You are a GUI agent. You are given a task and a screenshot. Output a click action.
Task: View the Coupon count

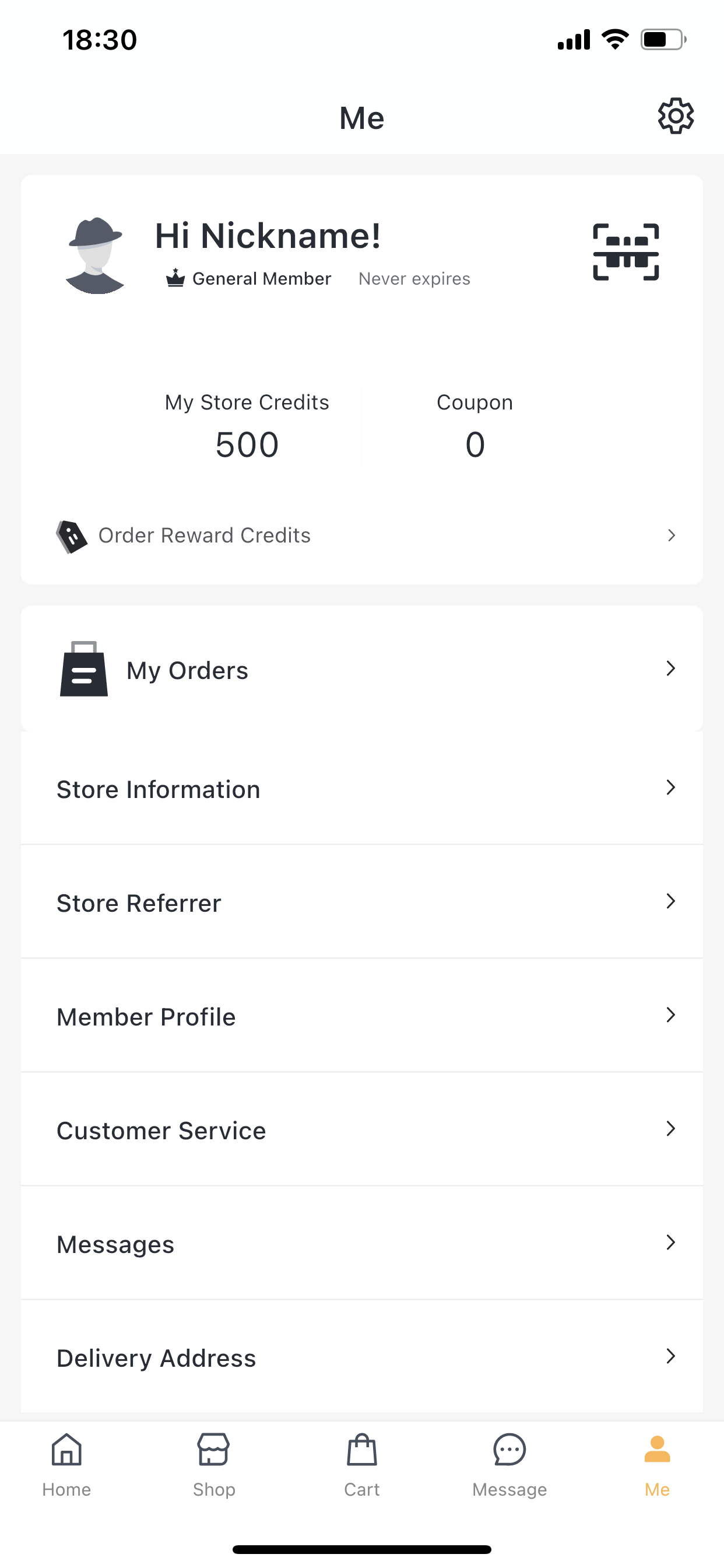pos(475,426)
